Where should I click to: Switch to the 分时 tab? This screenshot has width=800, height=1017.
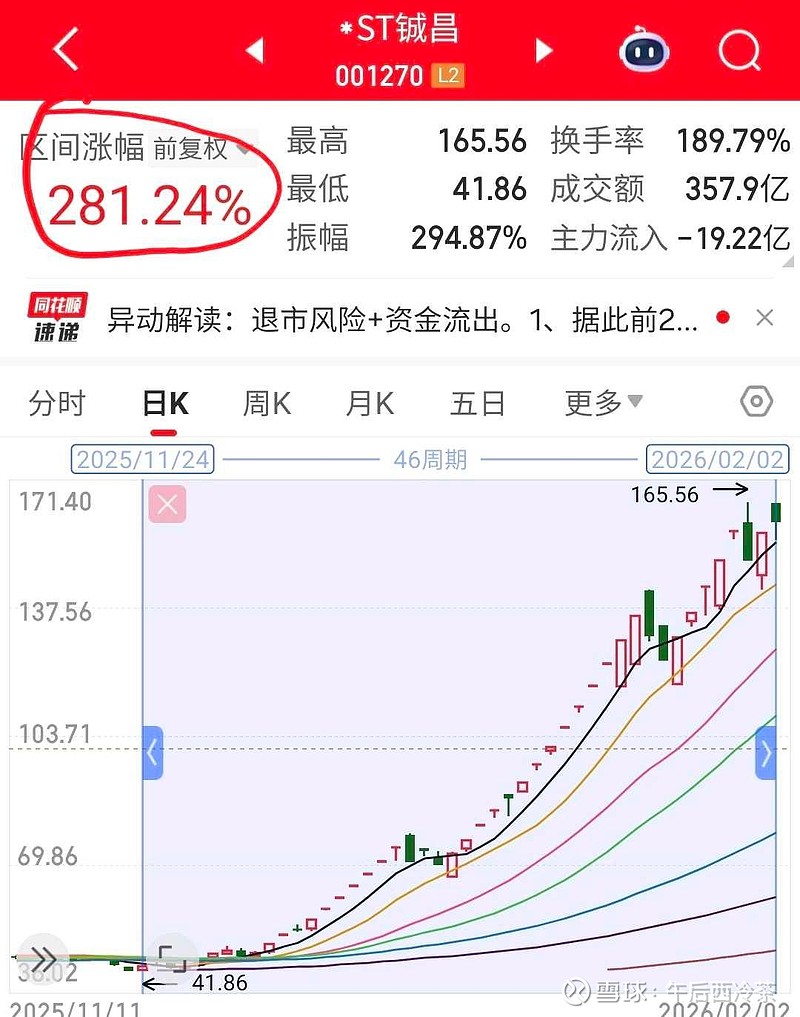[x=55, y=401]
